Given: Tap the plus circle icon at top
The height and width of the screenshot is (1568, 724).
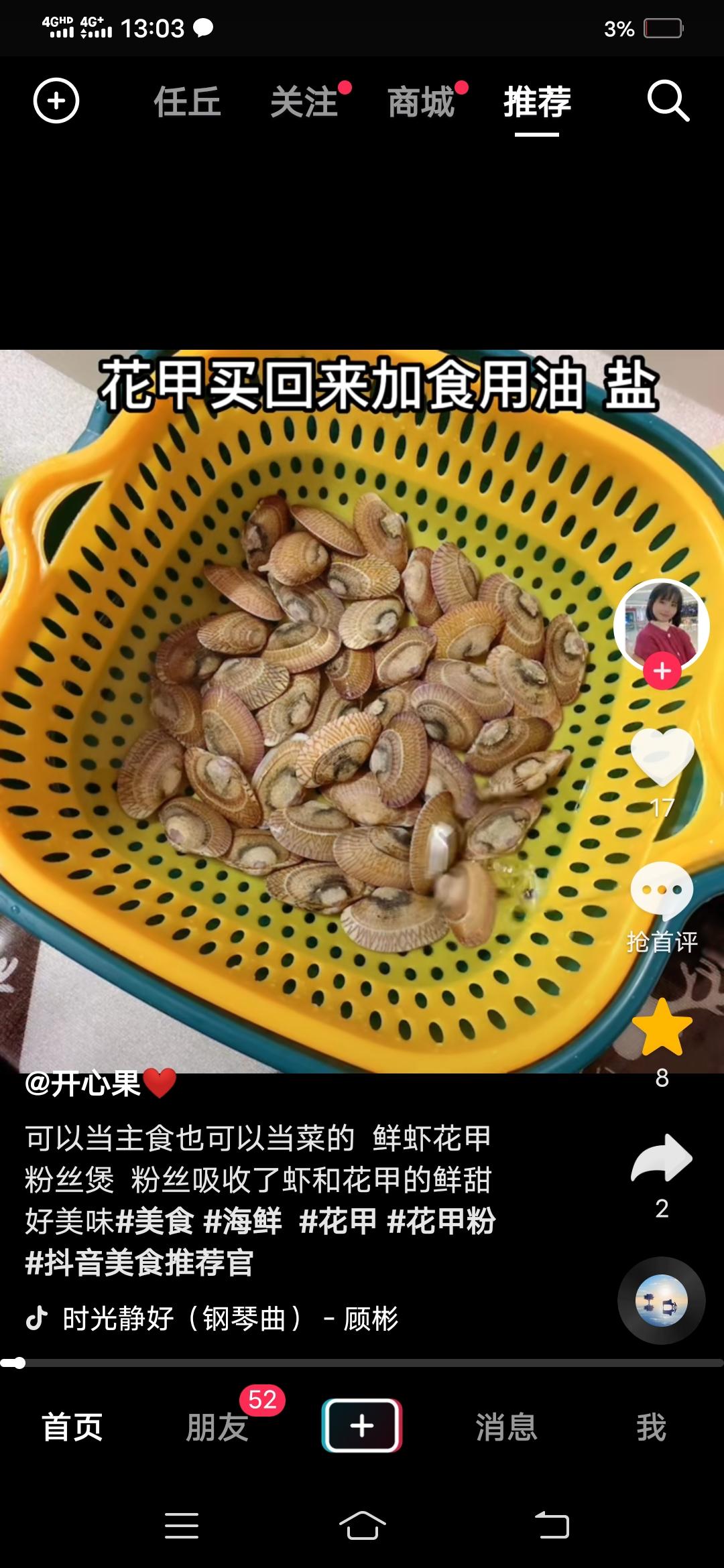Looking at the screenshot, I should click(x=56, y=102).
